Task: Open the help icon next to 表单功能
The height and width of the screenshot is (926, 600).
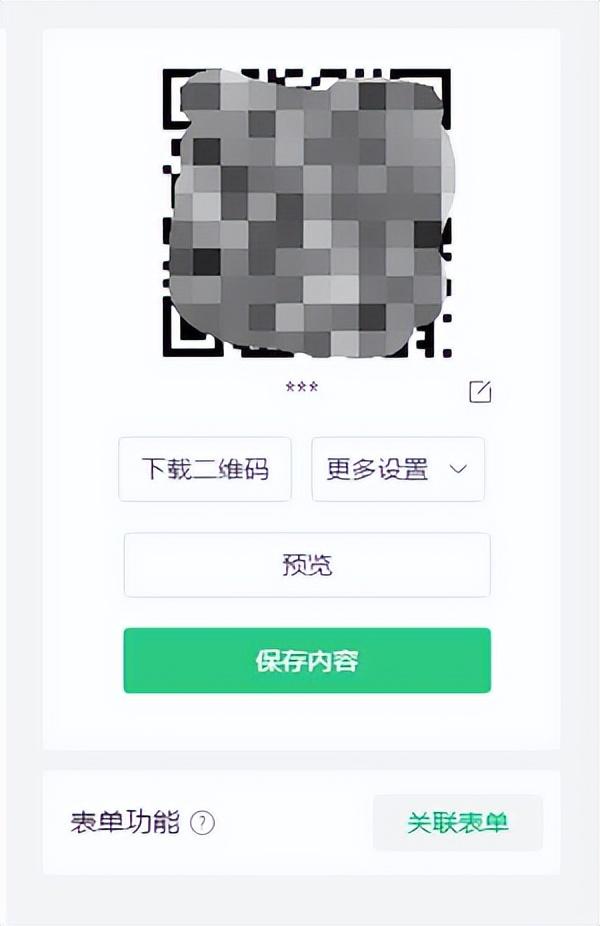Action: coord(202,823)
